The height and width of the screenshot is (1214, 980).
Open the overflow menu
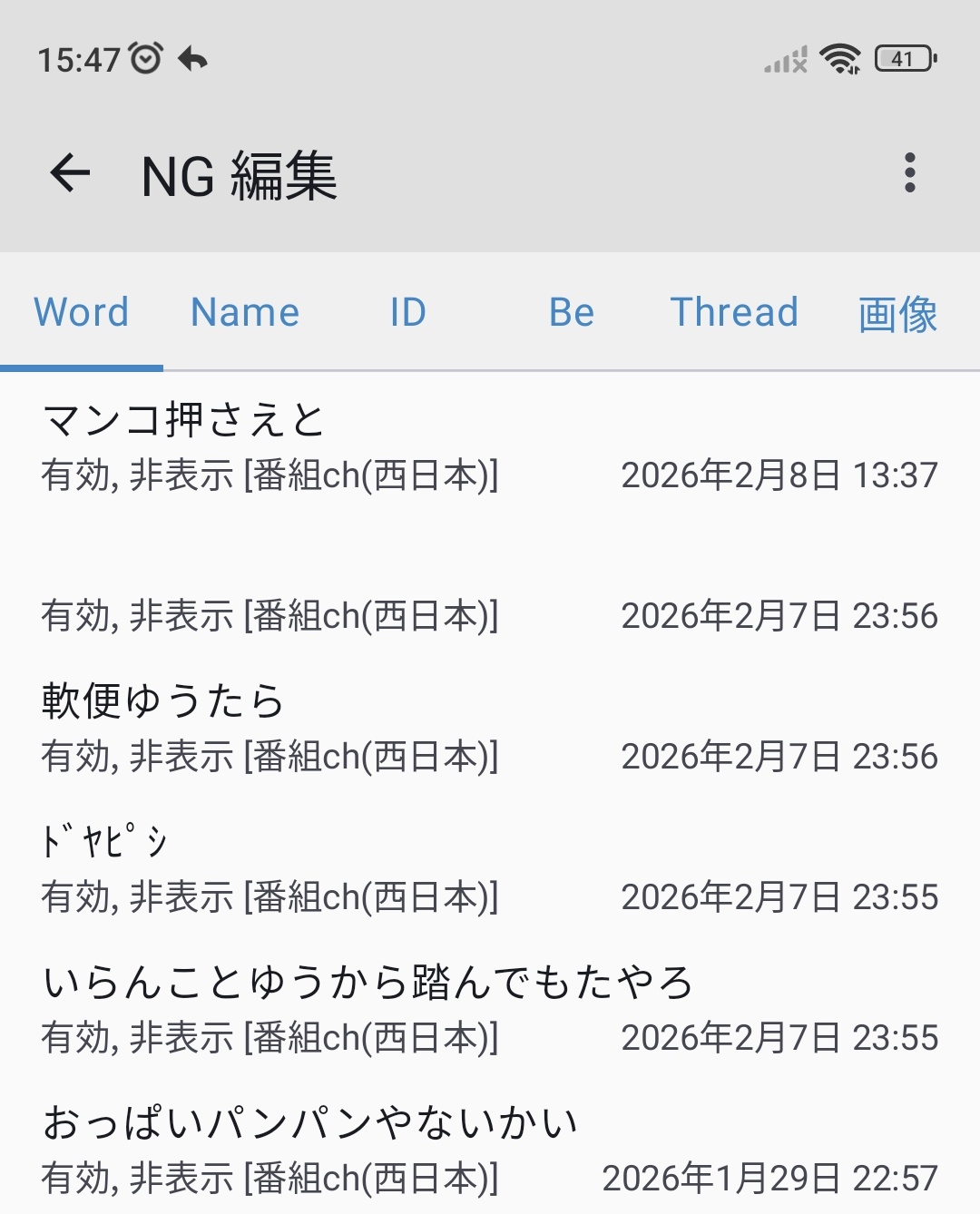(909, 172)
